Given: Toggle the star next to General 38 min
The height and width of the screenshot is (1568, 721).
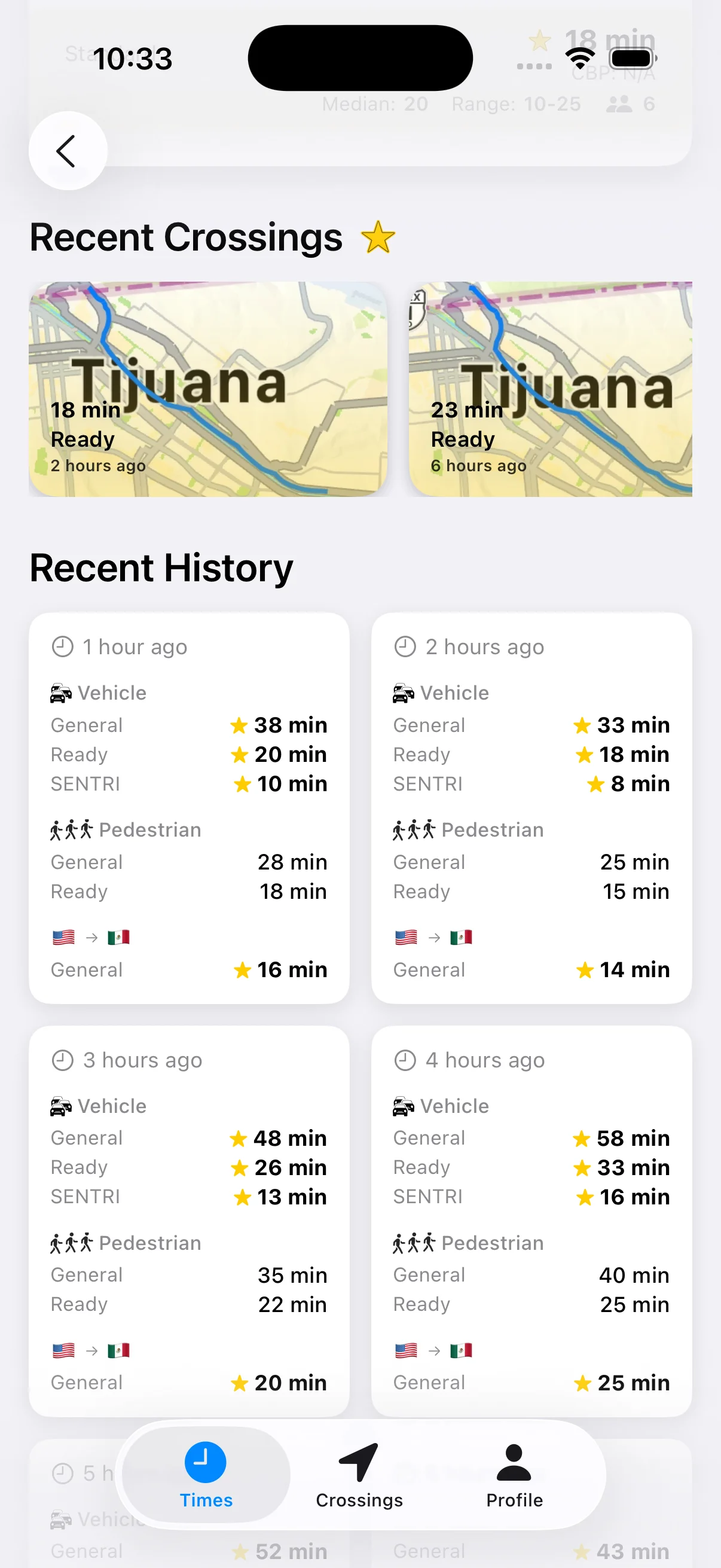Looking at the screenshot, I should tap(239, 725).
